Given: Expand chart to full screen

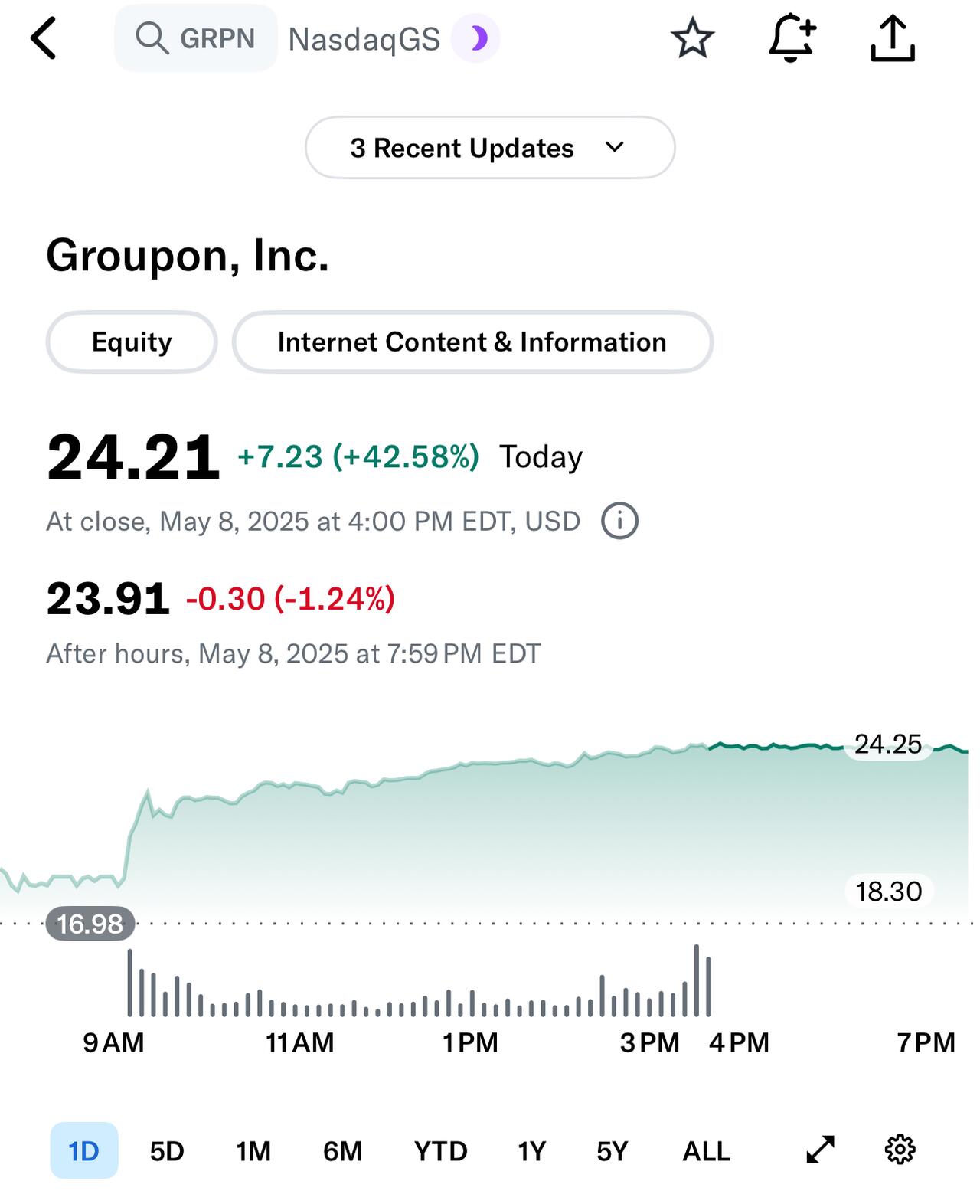Looking at the screenshot, I should tap(820, 1149).
